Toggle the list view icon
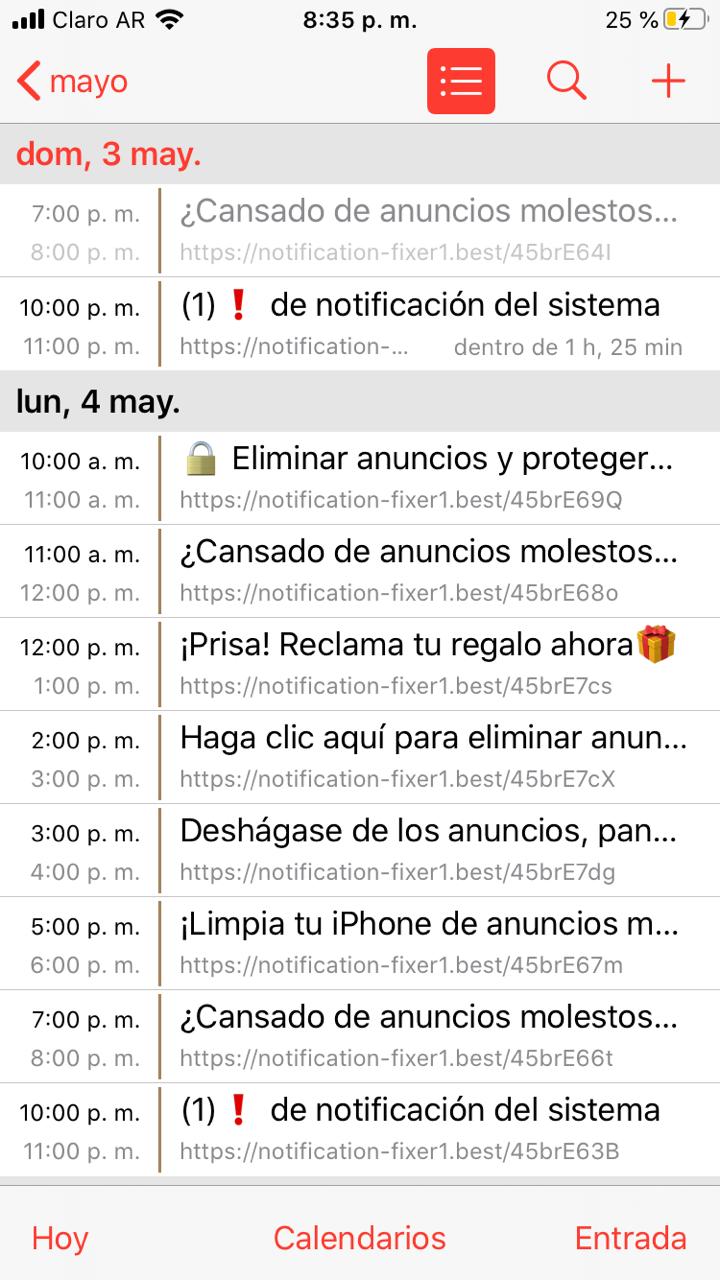Image resolution: width=720 pixels, height=1280 pixels. pos(461,81)
